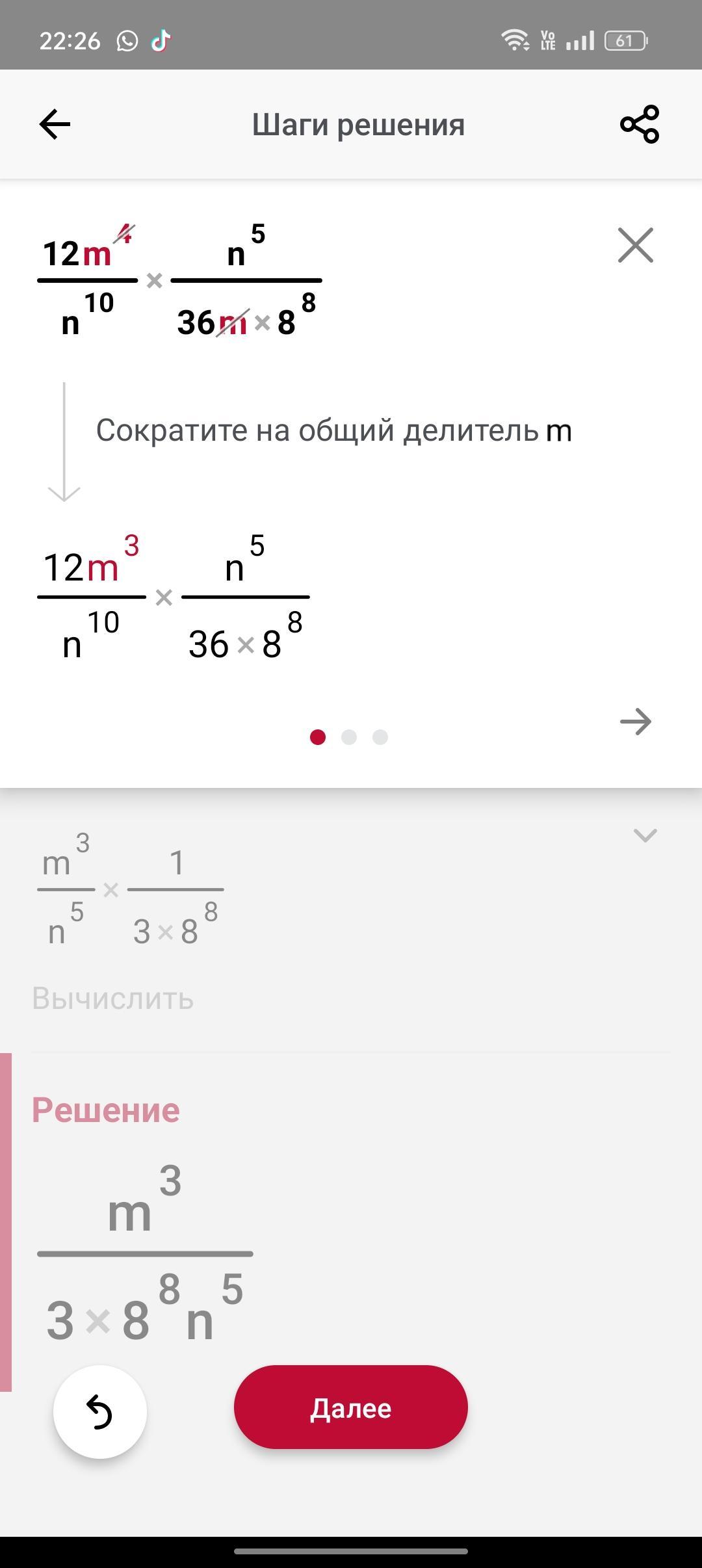Go back using the top-left arrow
This screenshot has width=702, height=1568.
(x=55, y=124)
